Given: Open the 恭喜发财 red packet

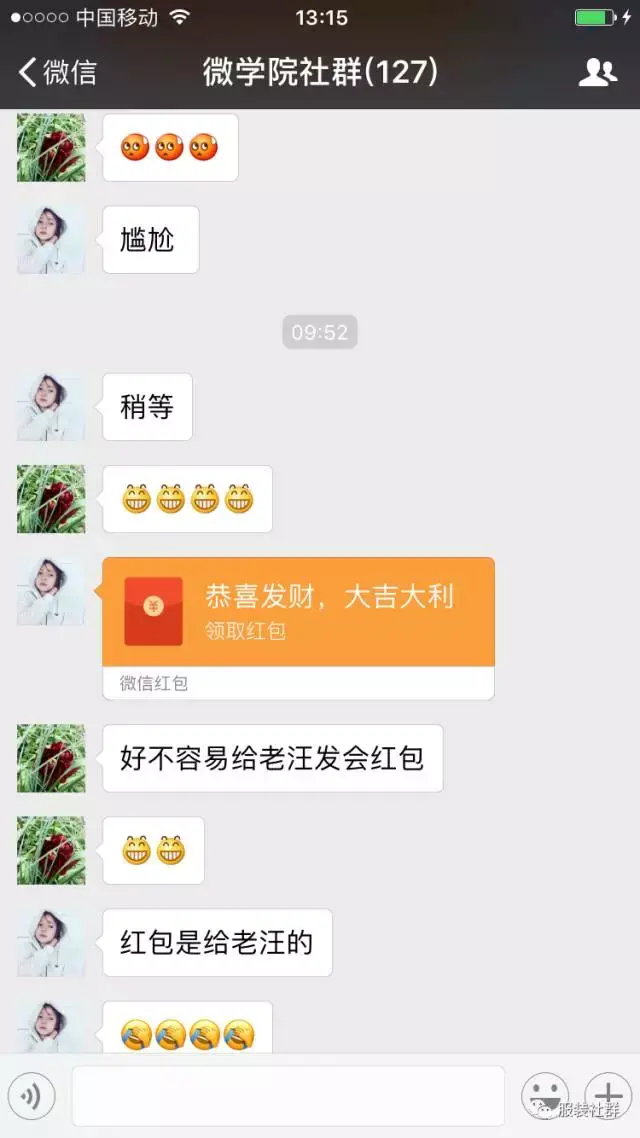Looking at the screenshot, I should point(298,611).
